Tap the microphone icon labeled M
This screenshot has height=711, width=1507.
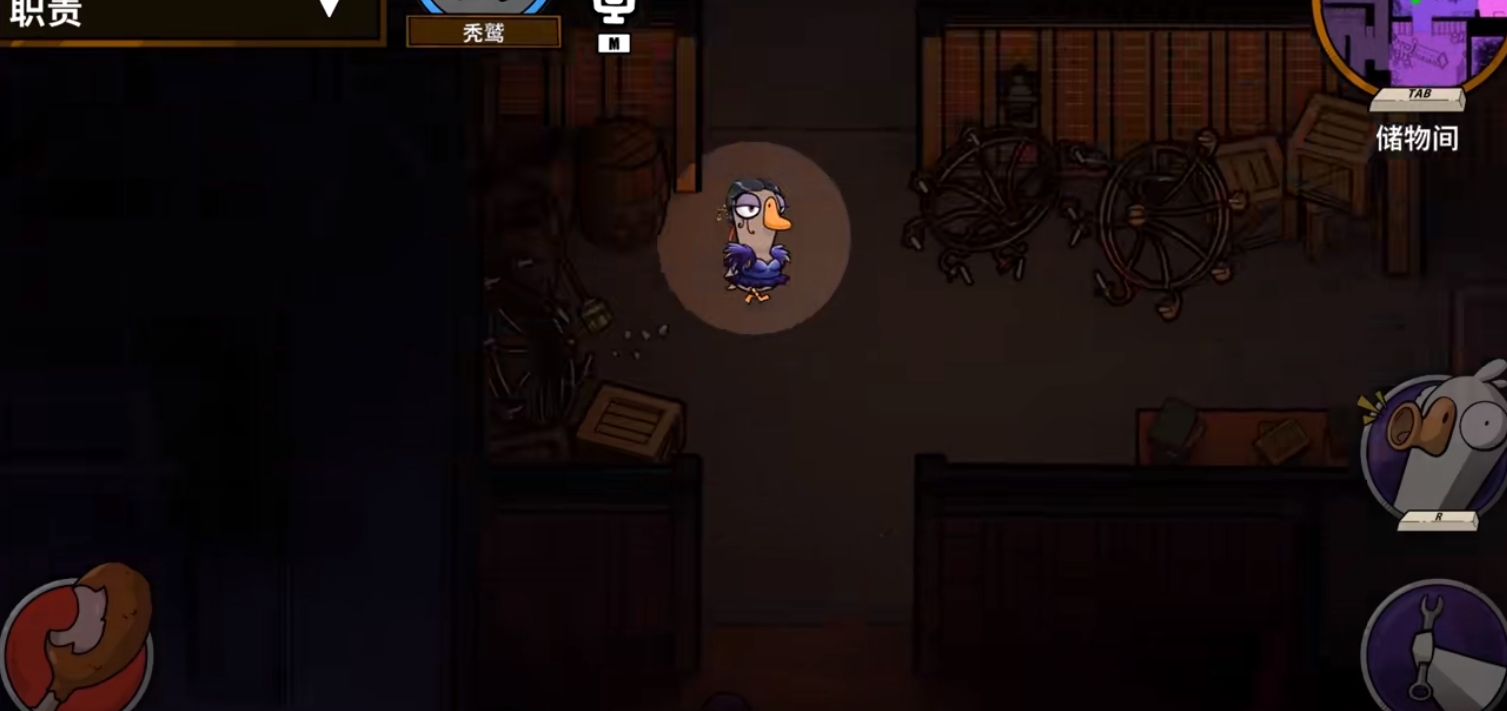click(x=613, y=18)
